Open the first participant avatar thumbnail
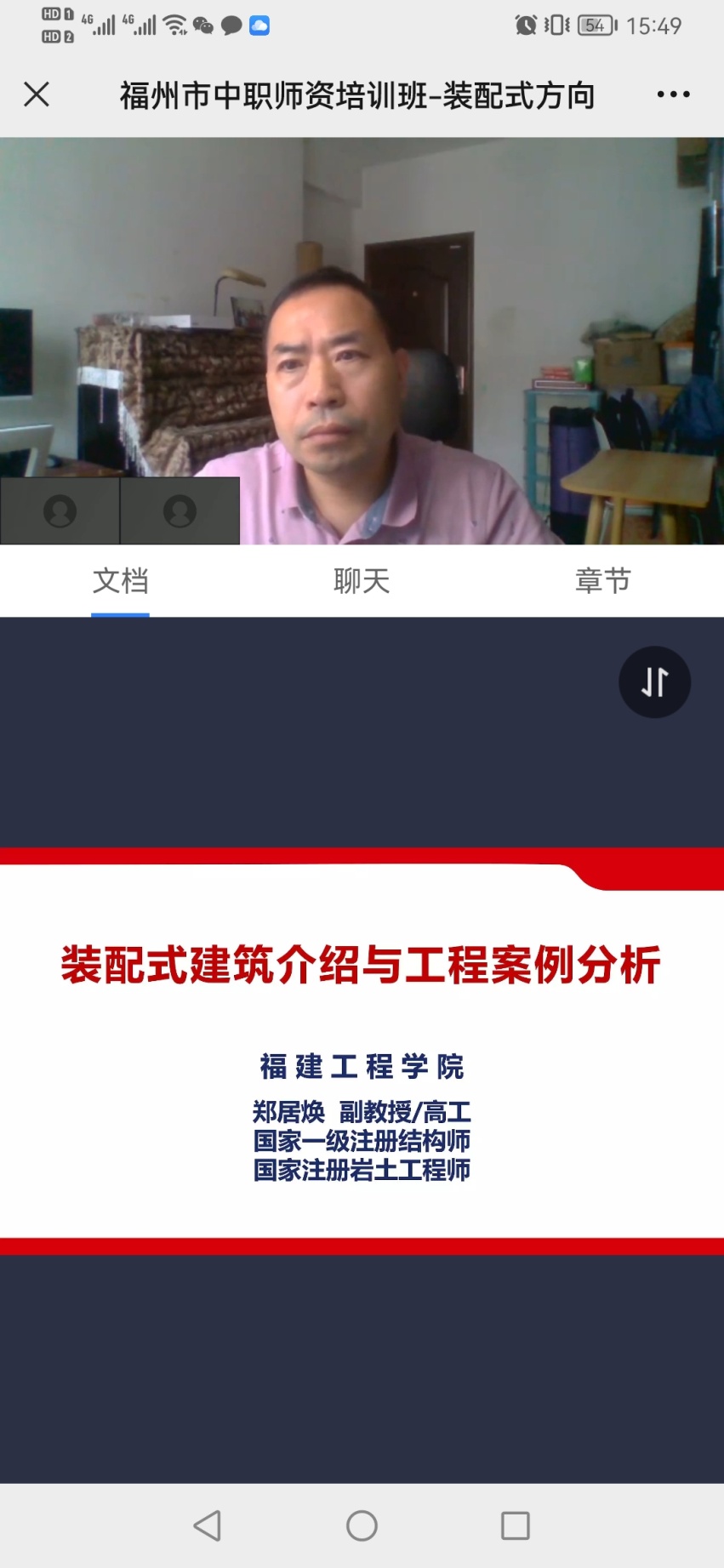 pos(60,511)
